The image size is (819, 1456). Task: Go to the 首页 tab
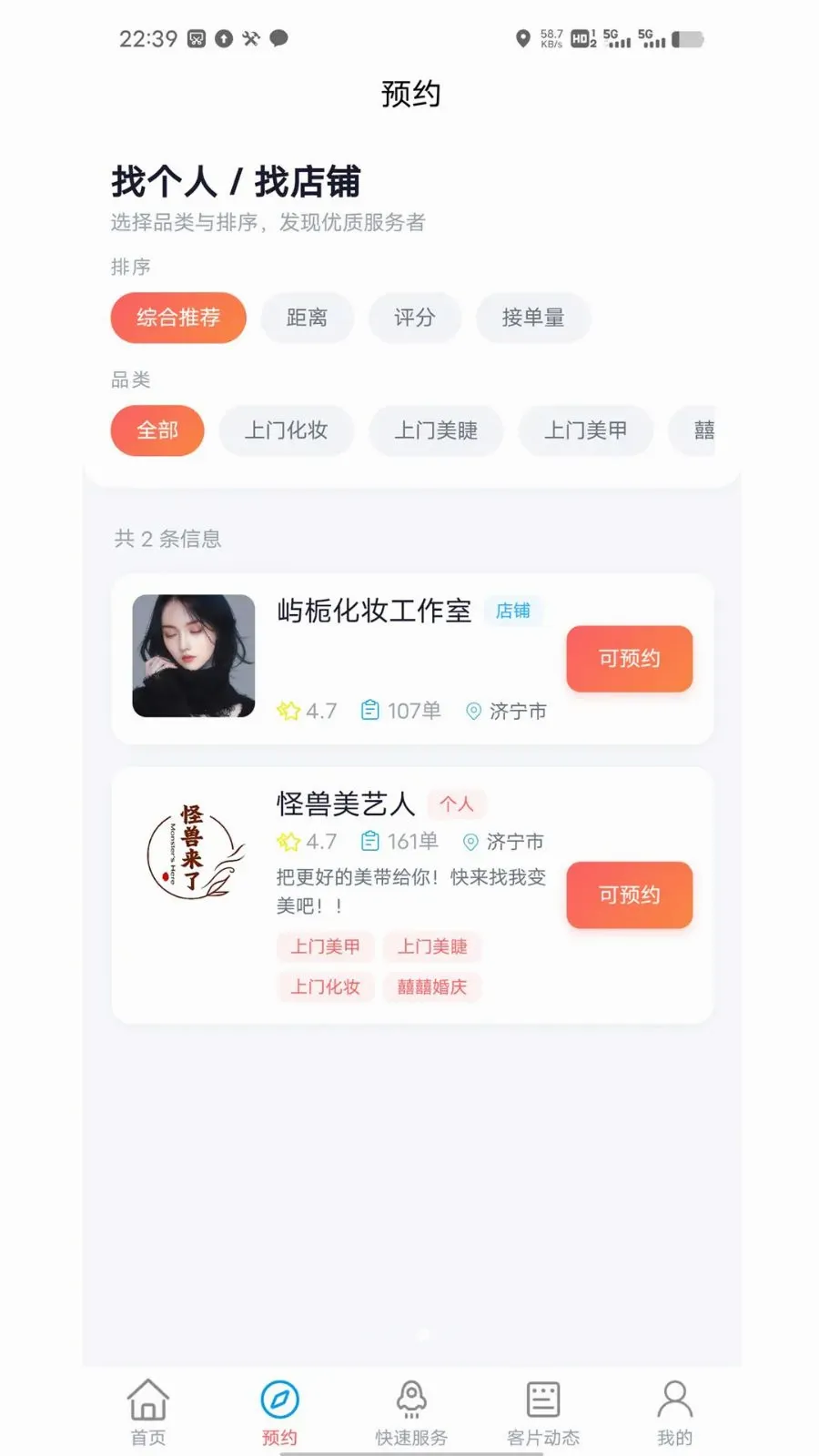pyautogui.click(x=148, y=1412)
